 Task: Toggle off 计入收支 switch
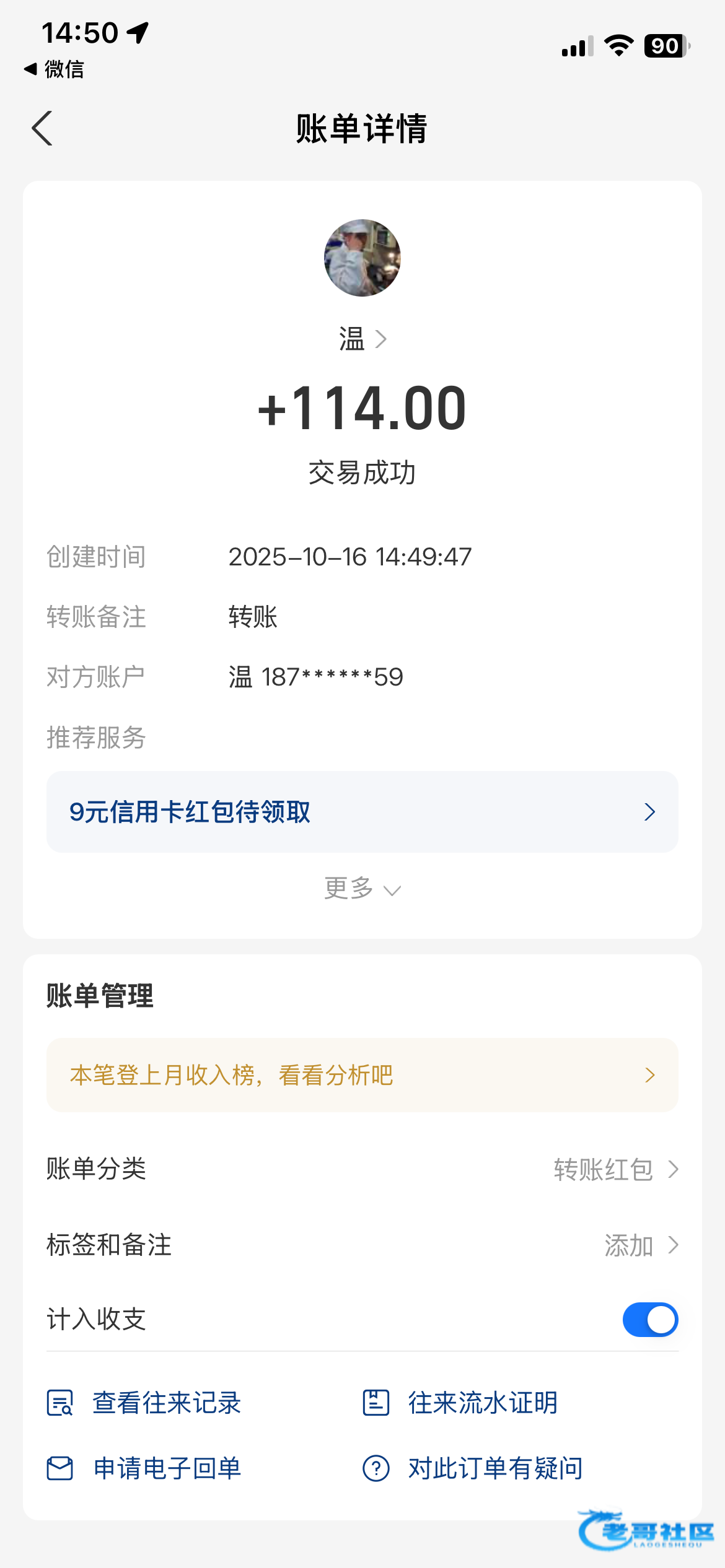click(650, 1320)
